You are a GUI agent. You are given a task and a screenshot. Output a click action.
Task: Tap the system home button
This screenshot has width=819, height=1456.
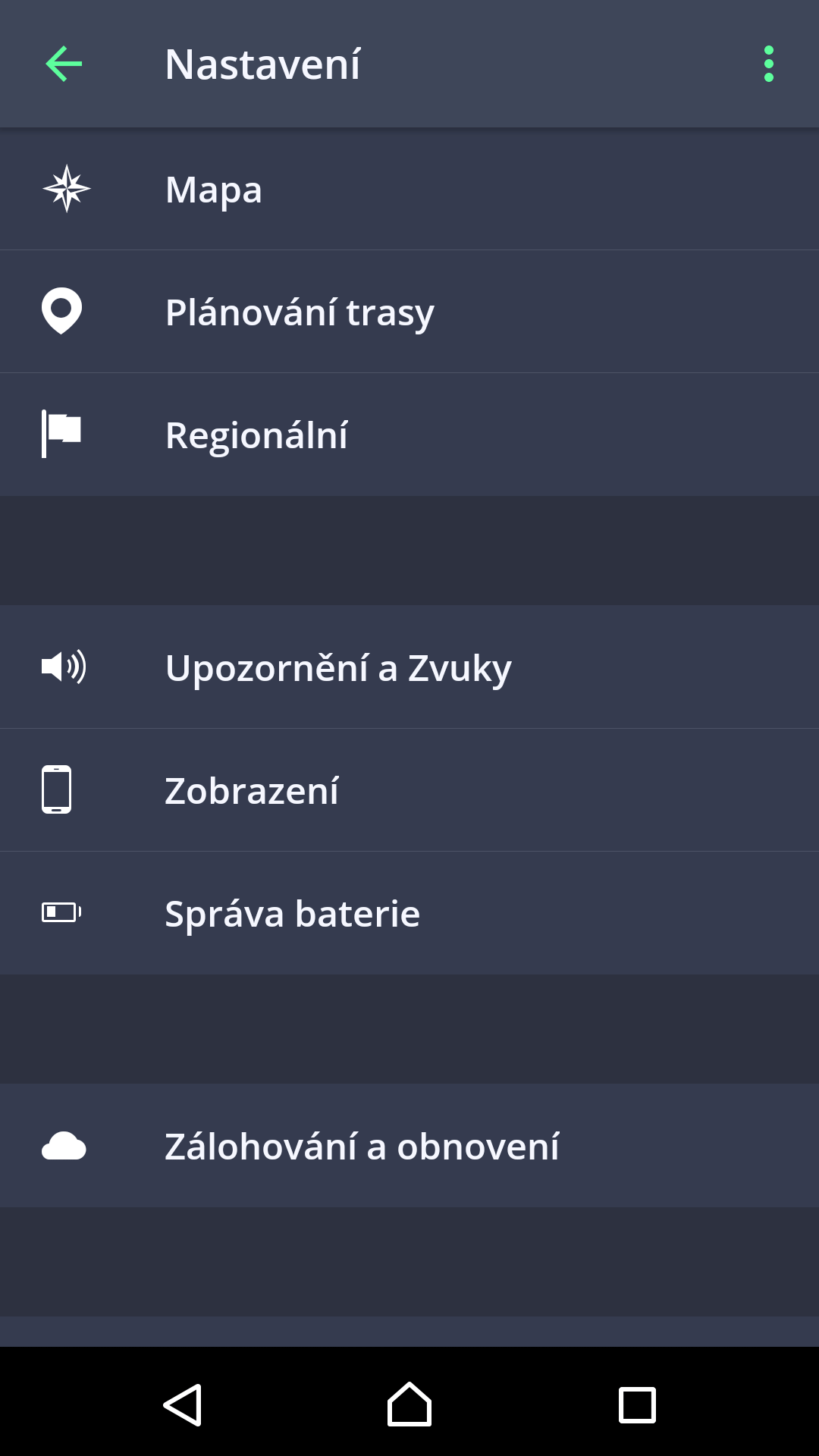409,1404
